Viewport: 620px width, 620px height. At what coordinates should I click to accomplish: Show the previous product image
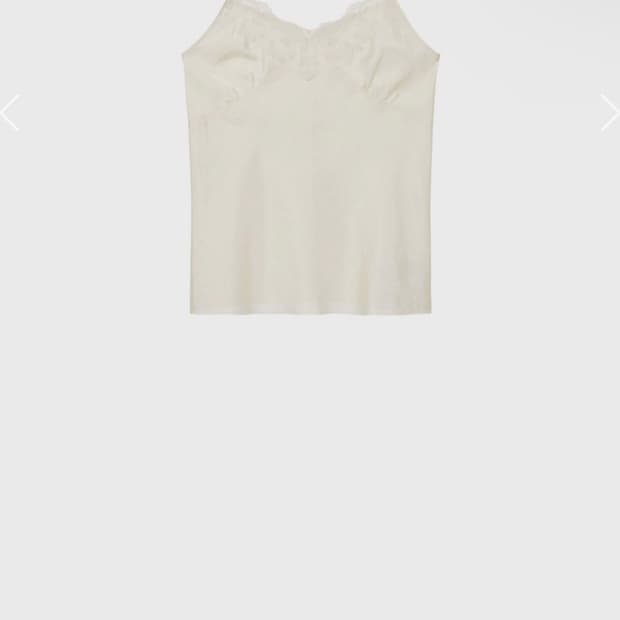point(9,113)
